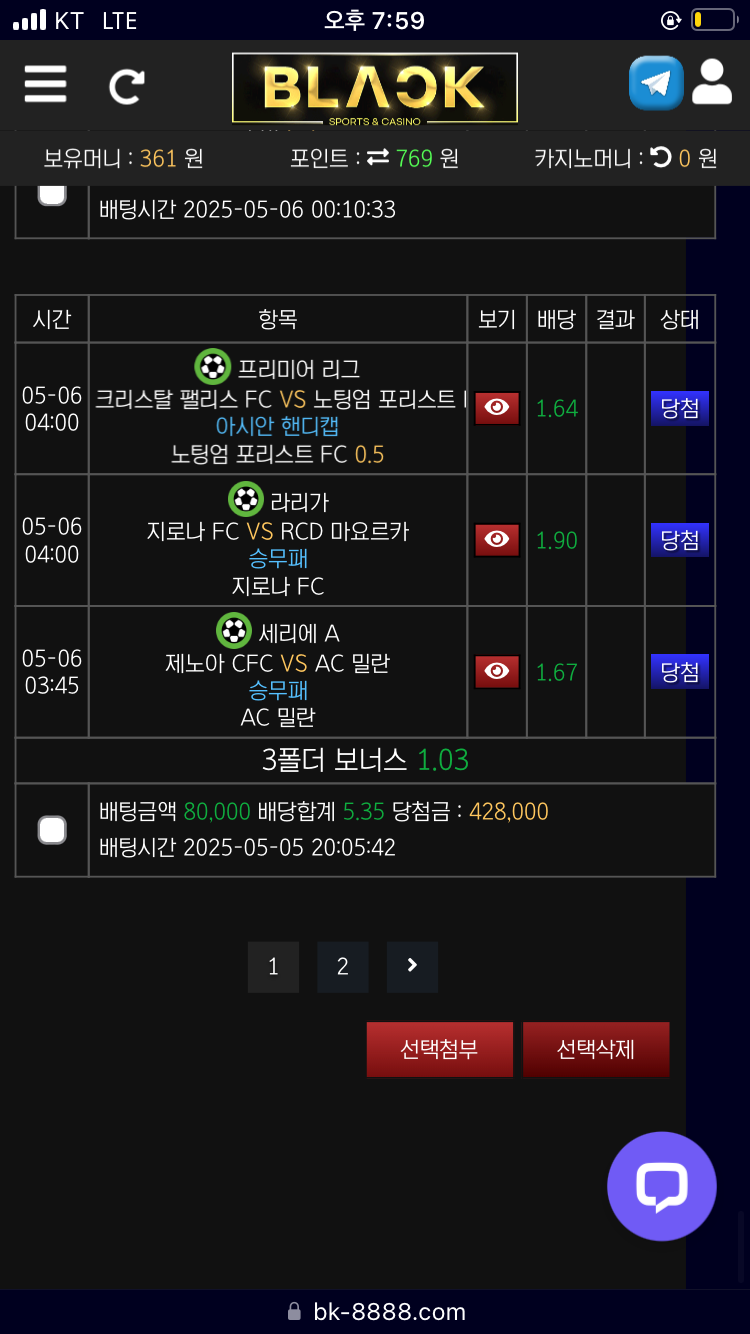Tap the 선택첨부 button
Screen dimensions: 750x1334
pyautogui.click(x=439, y=1049)
